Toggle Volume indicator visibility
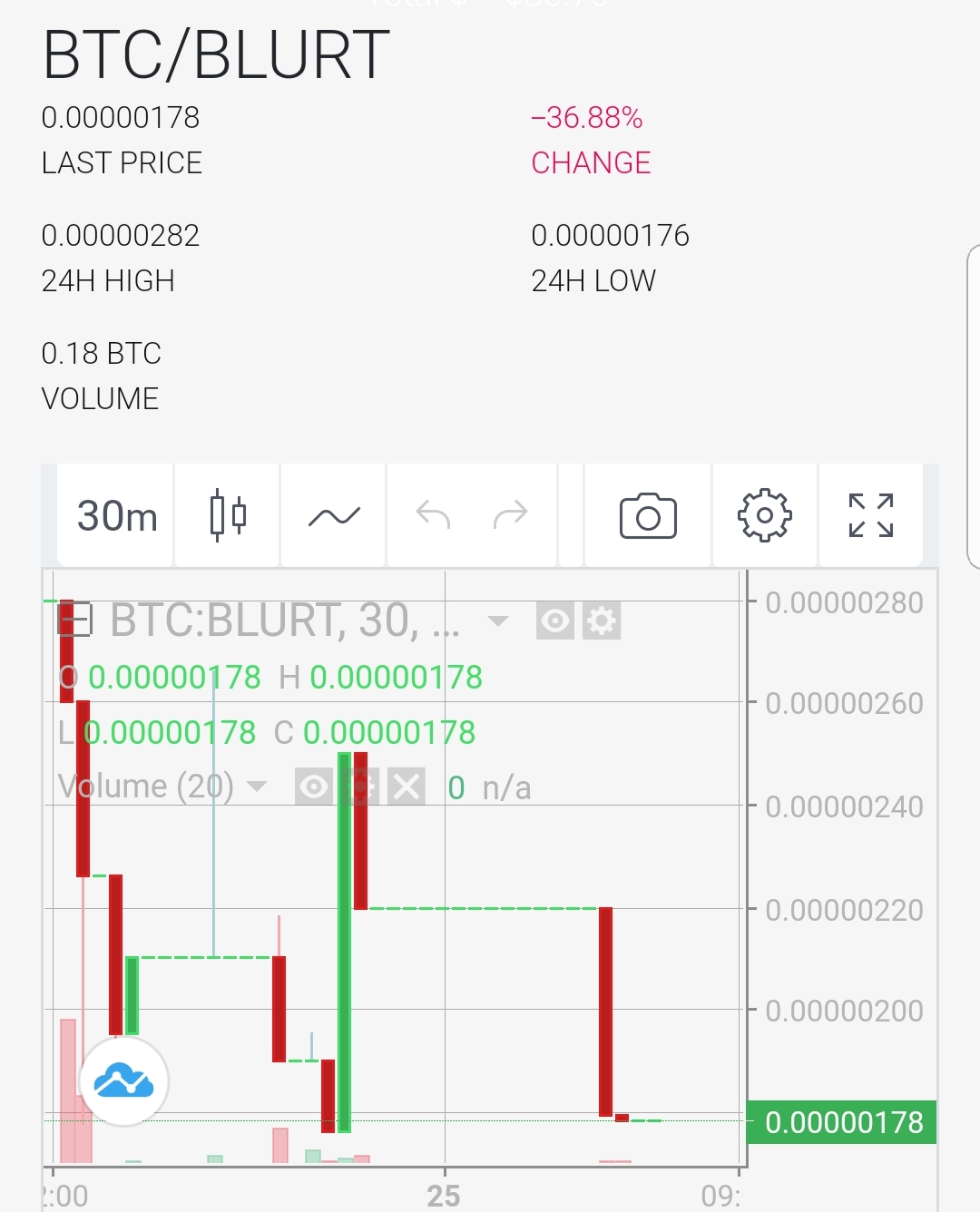The height and width of the screenshot is (1212, 980). (x=314, y=787)
